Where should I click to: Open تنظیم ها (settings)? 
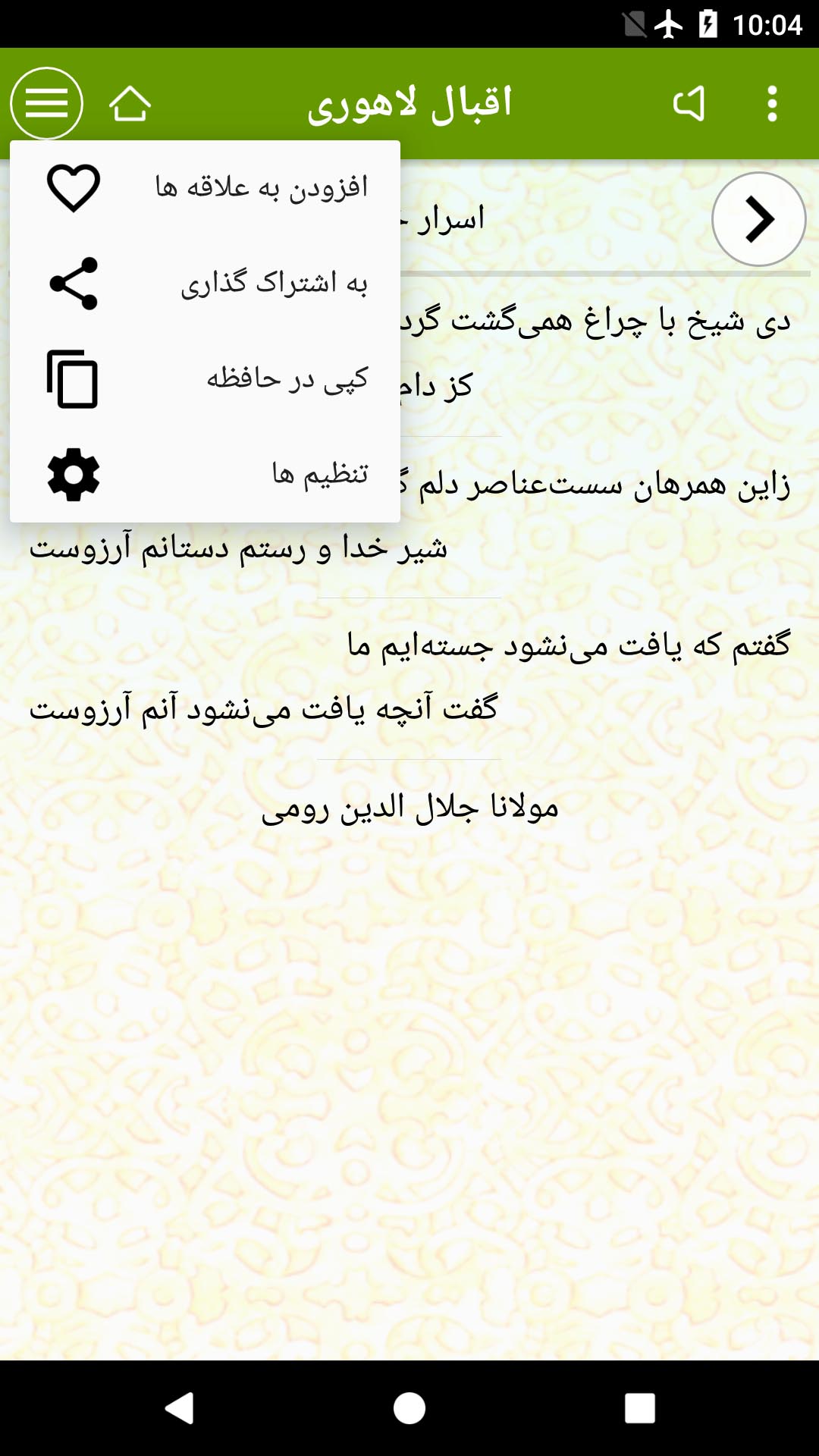205,475
